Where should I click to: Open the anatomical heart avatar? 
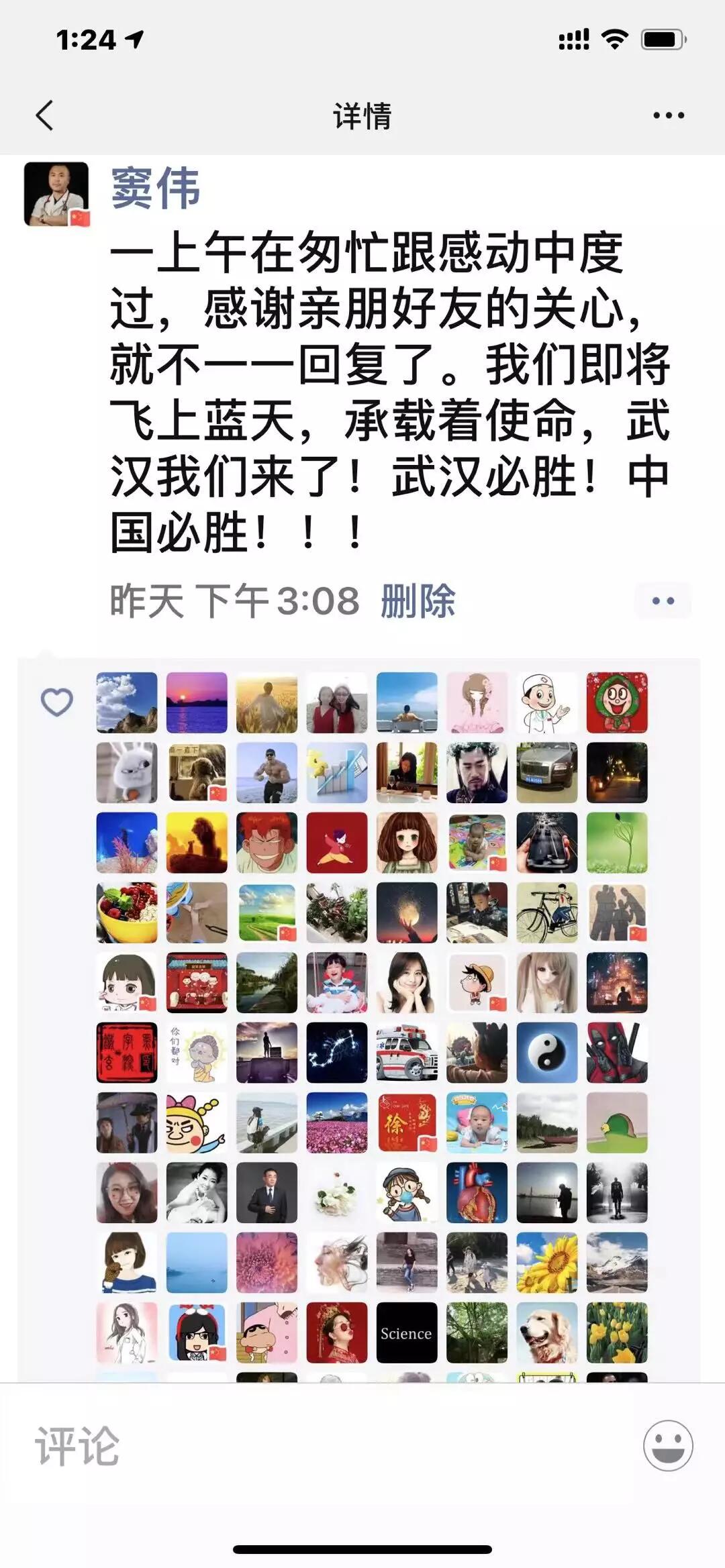coord(477,1192)
